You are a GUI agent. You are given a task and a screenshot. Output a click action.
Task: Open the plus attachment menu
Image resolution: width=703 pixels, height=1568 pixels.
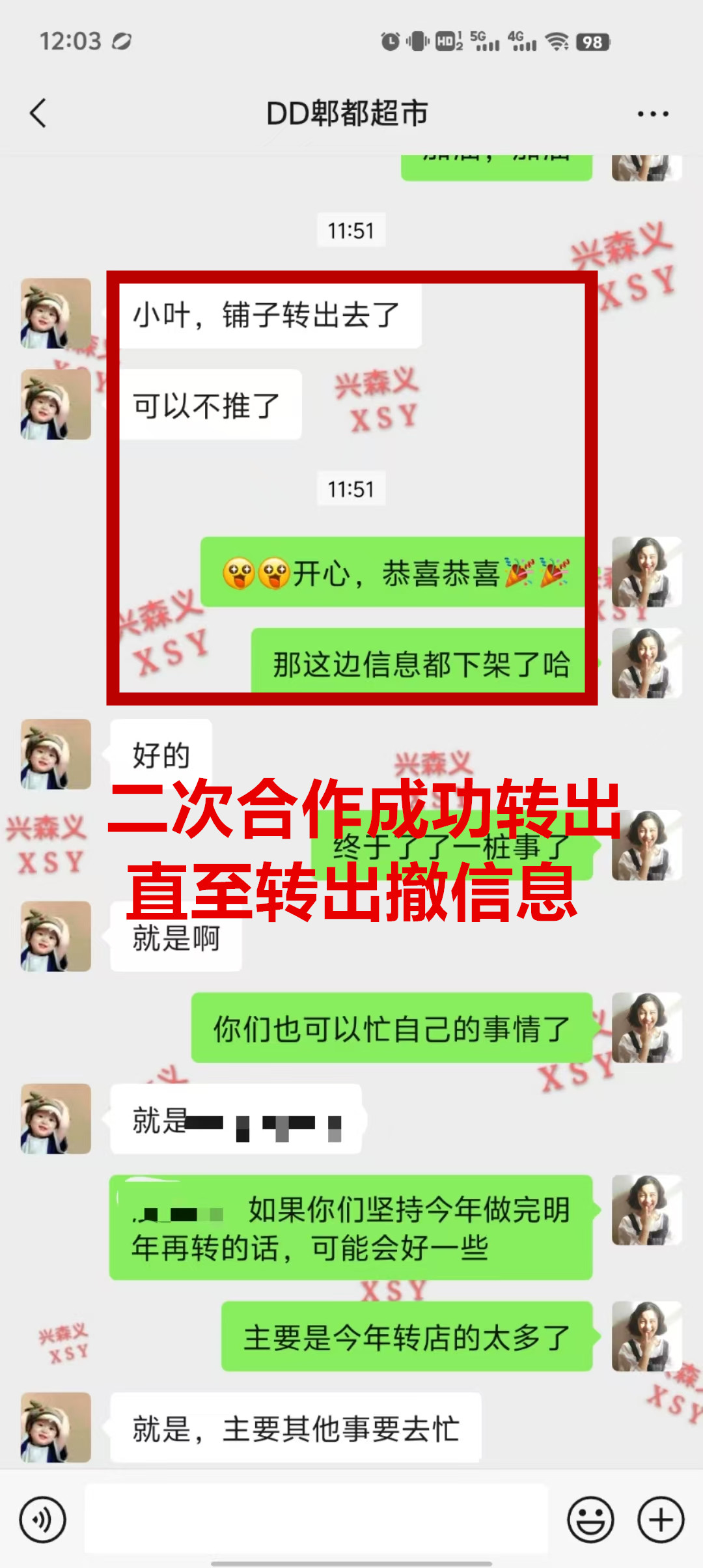coord(661,1520)
